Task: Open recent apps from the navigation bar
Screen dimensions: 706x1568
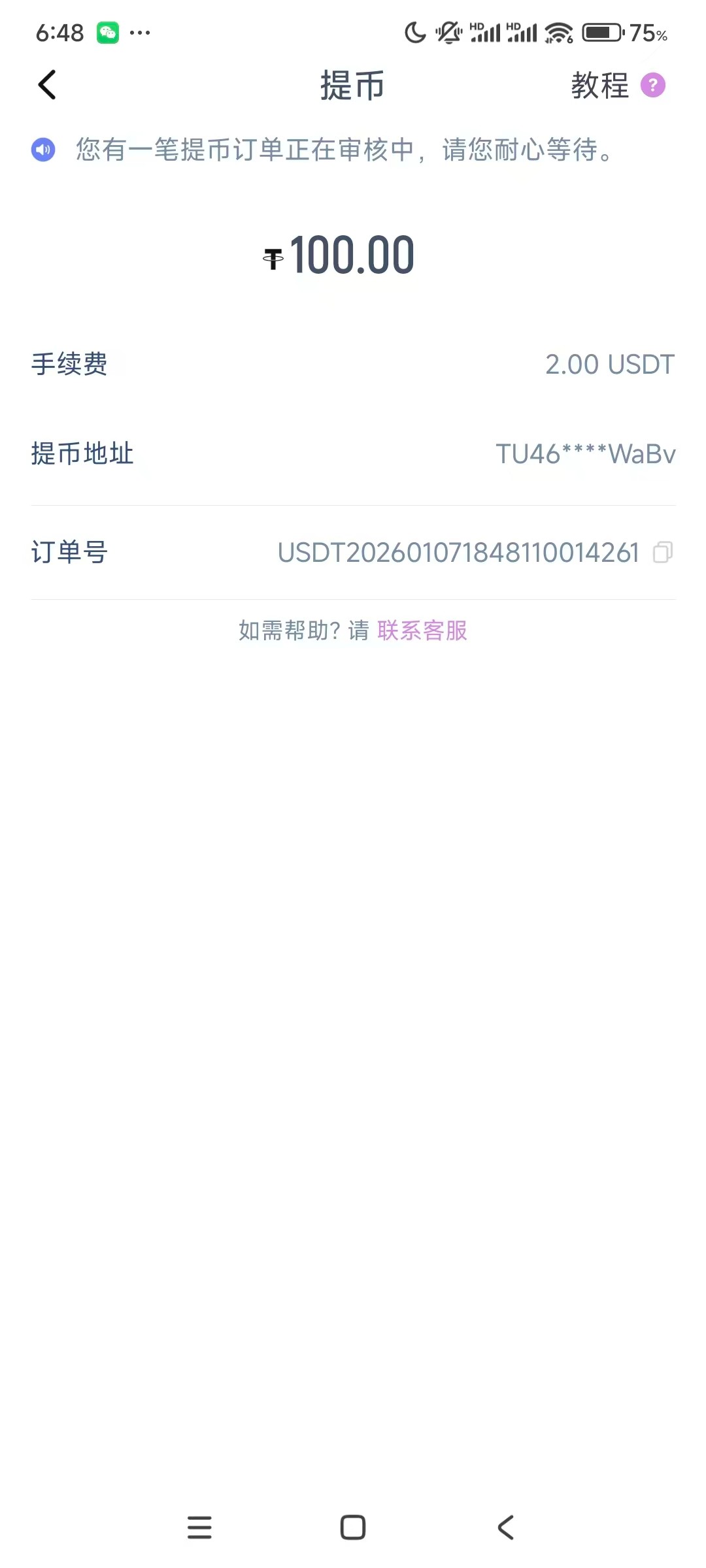Action: (199, 1527)
